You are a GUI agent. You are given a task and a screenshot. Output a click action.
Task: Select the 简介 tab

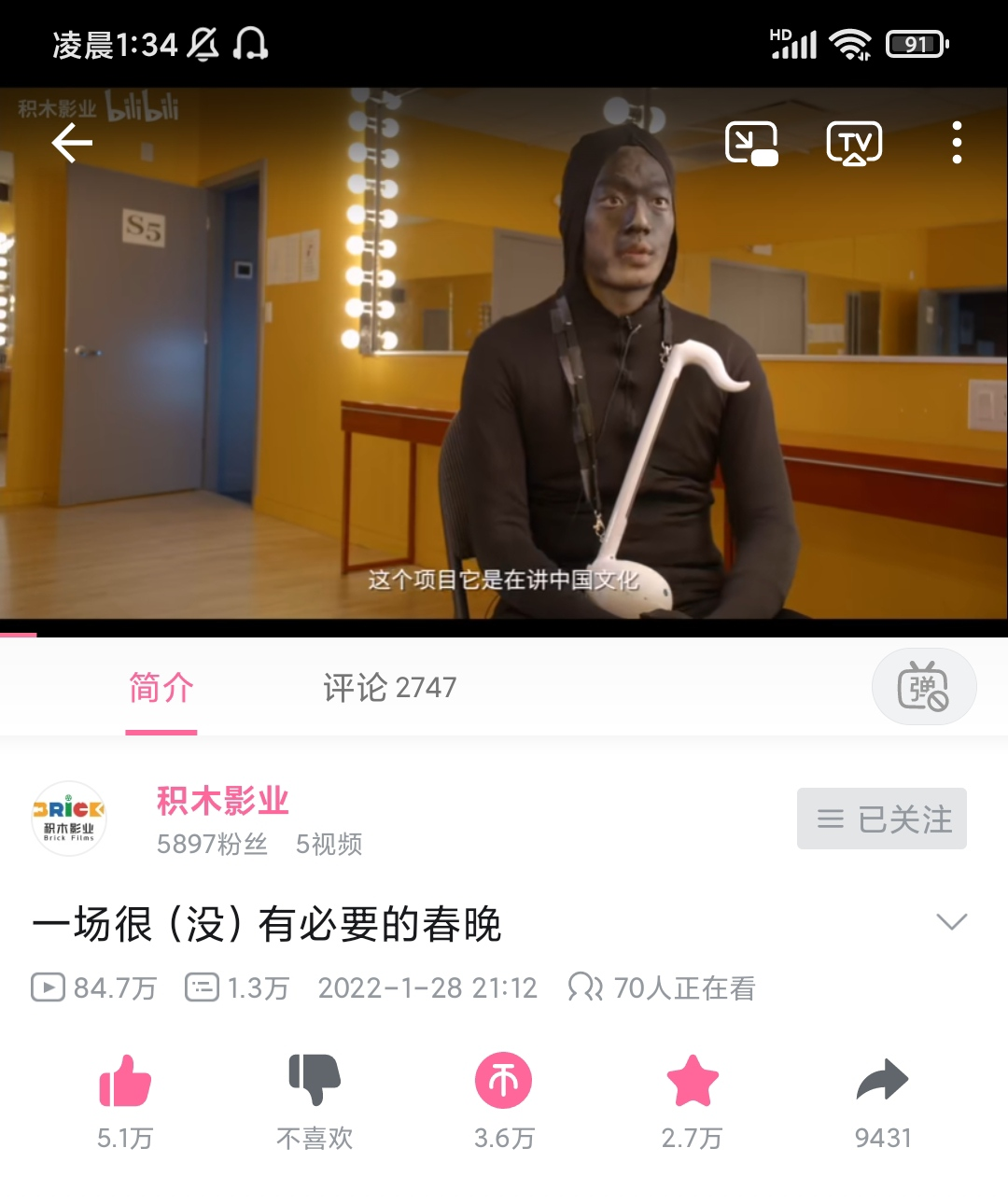point(161,688)
